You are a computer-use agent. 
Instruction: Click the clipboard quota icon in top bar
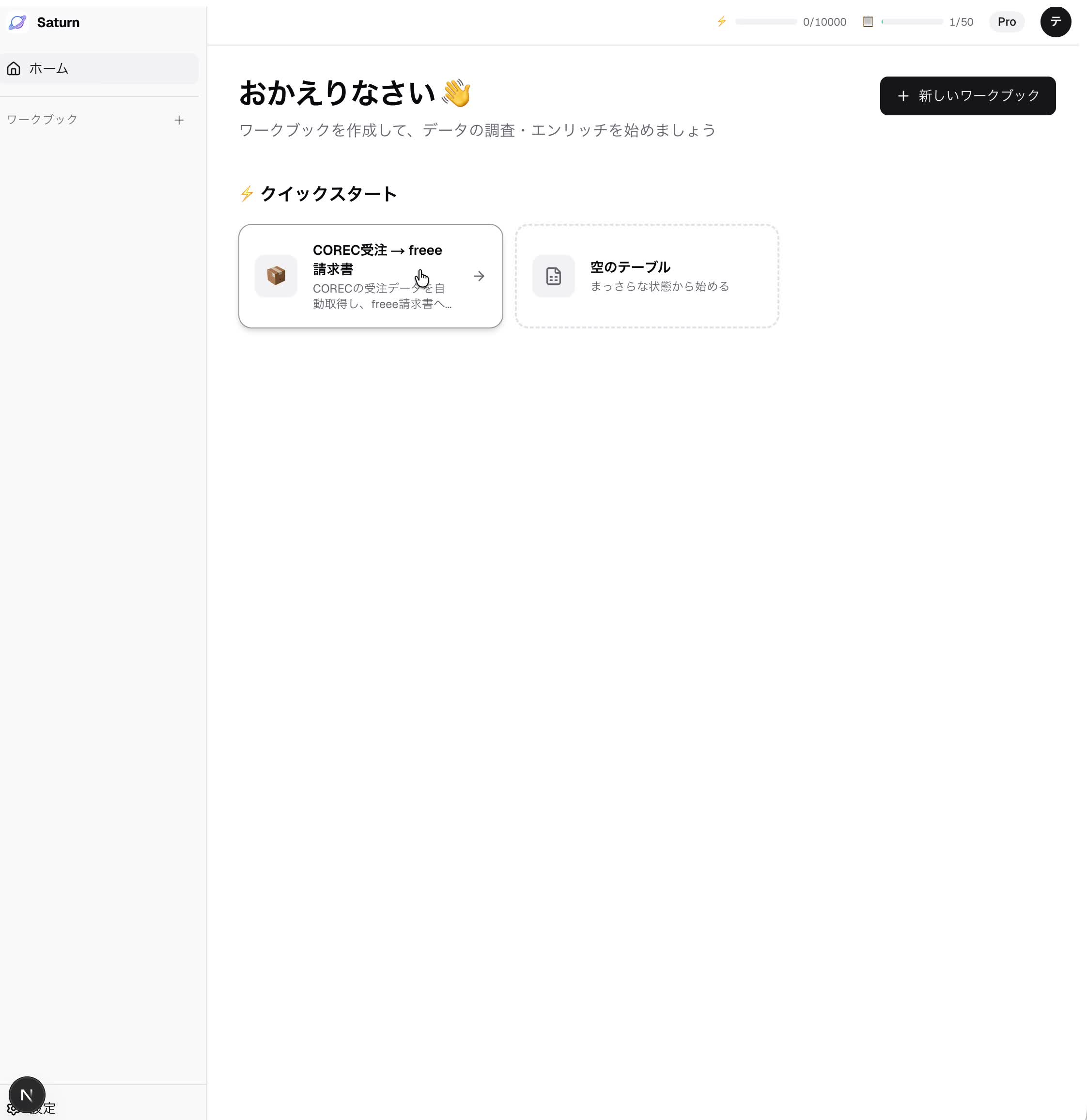[x=868, y=22]
